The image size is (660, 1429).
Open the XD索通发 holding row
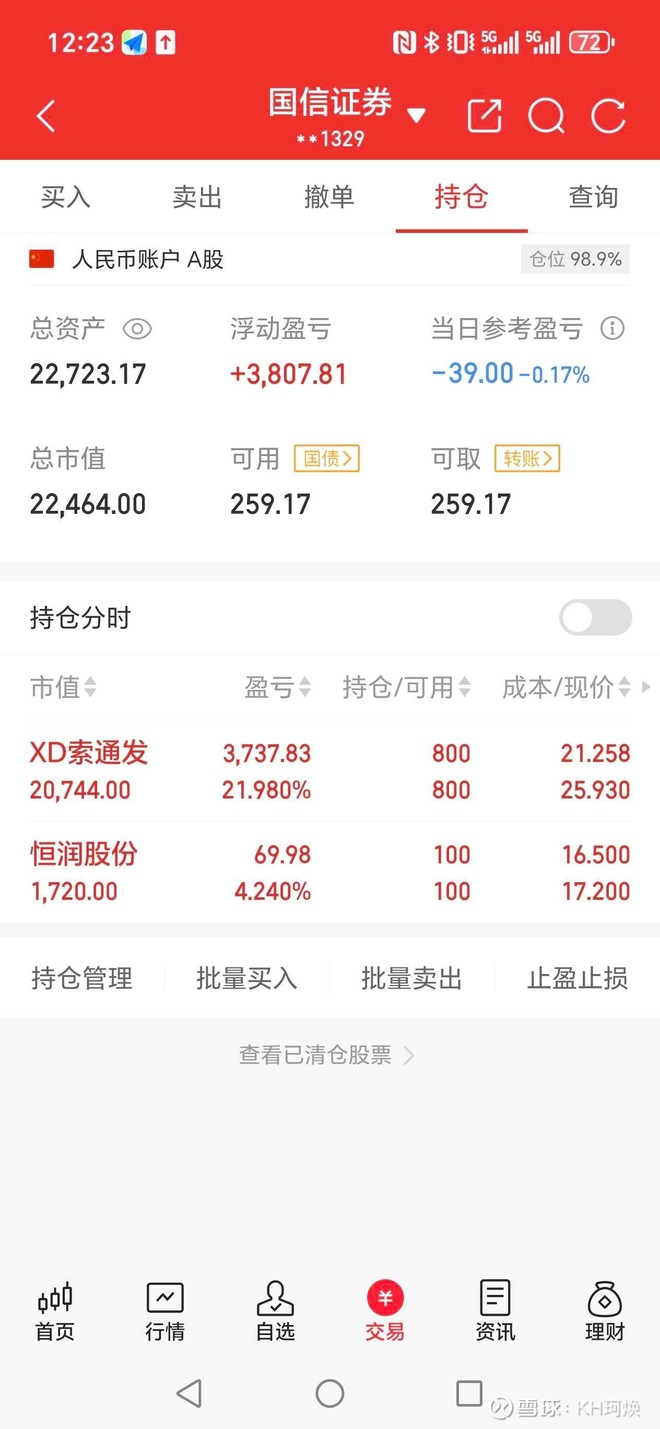click(330, 771)
